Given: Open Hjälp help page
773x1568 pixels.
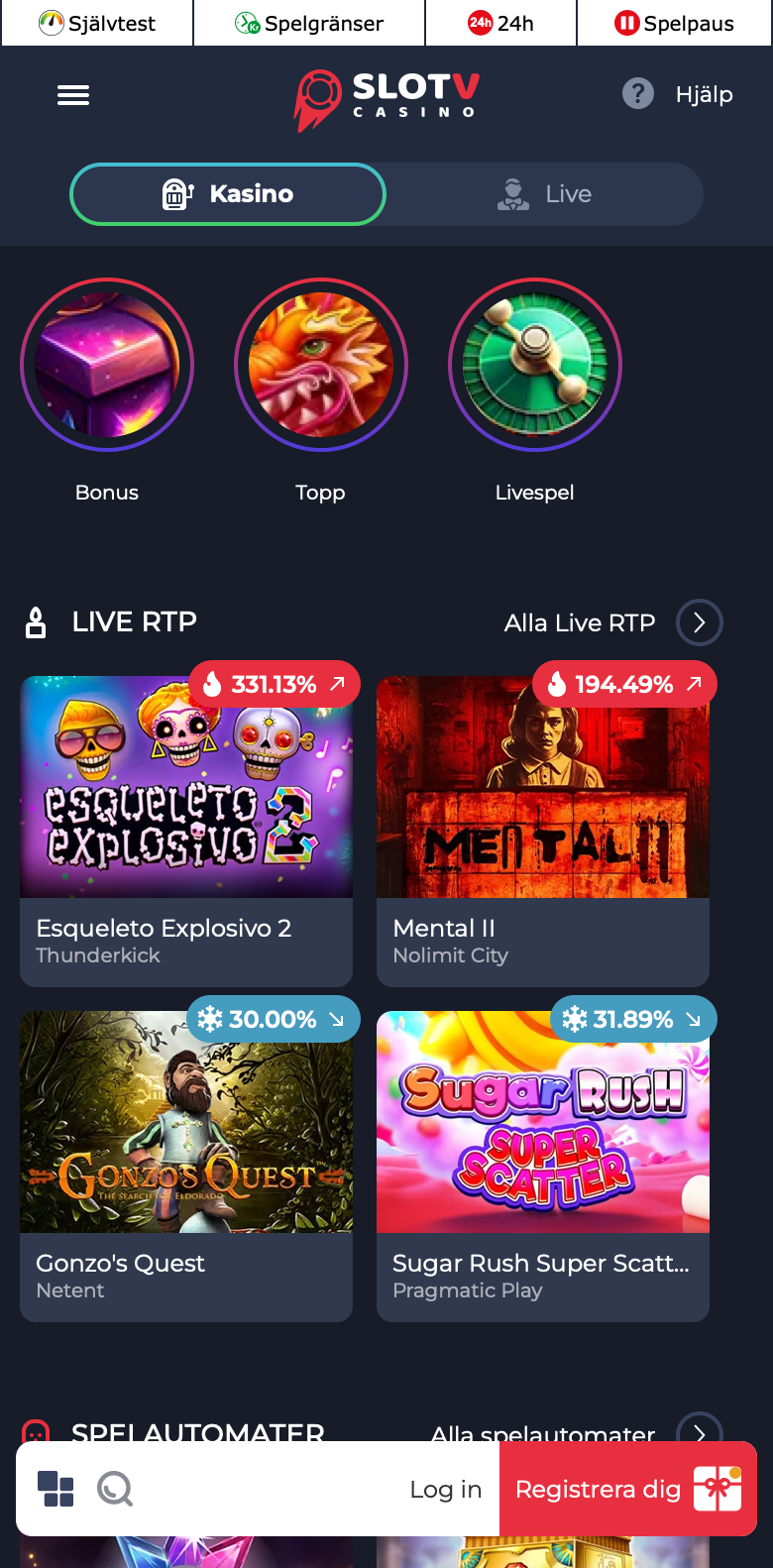Looking at the screenshot, I should pos(678,94).
